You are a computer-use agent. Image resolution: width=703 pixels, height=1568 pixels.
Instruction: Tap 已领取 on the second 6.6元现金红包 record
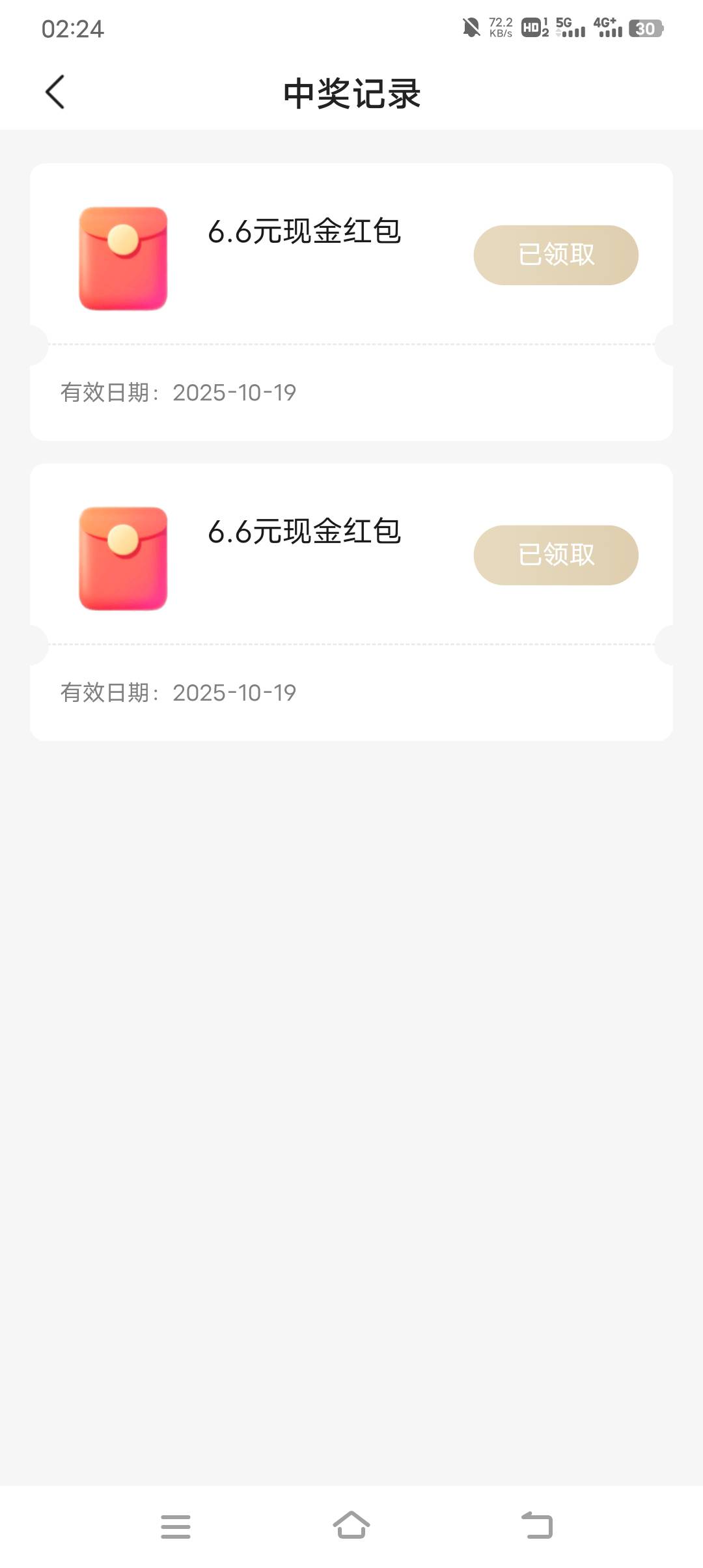click(x=556, y=555)
